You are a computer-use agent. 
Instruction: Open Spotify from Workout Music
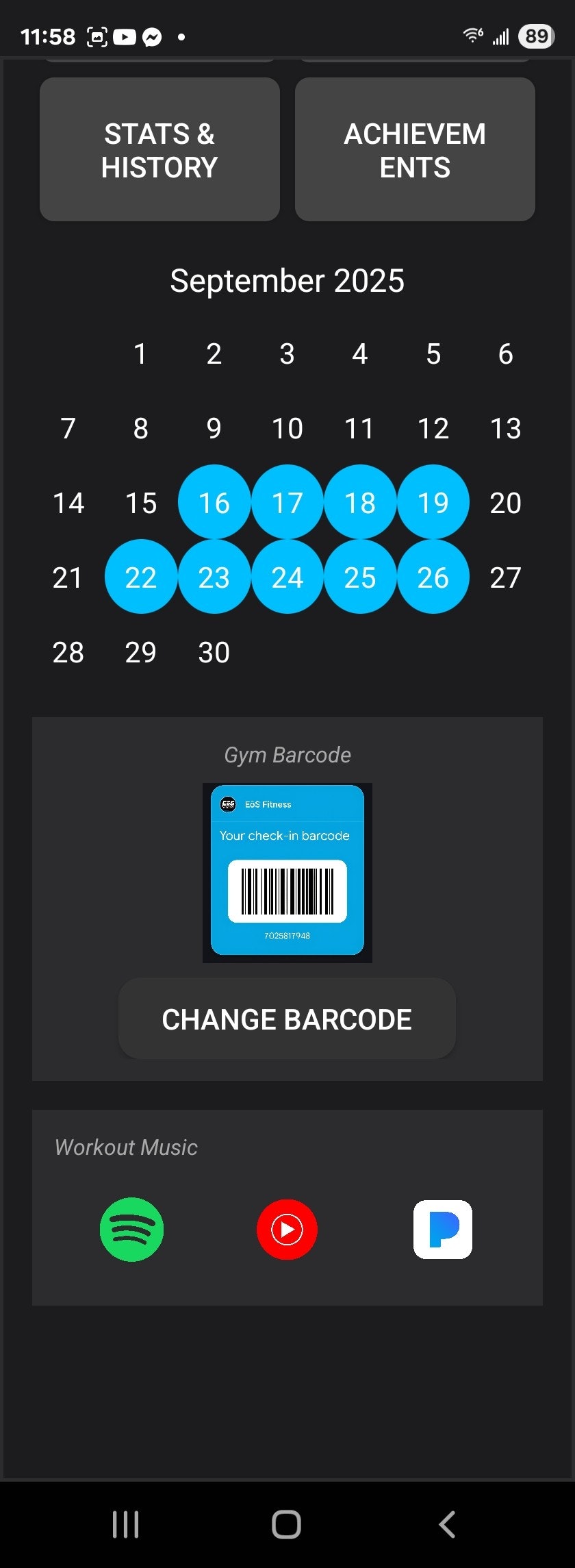point(131,1229)
